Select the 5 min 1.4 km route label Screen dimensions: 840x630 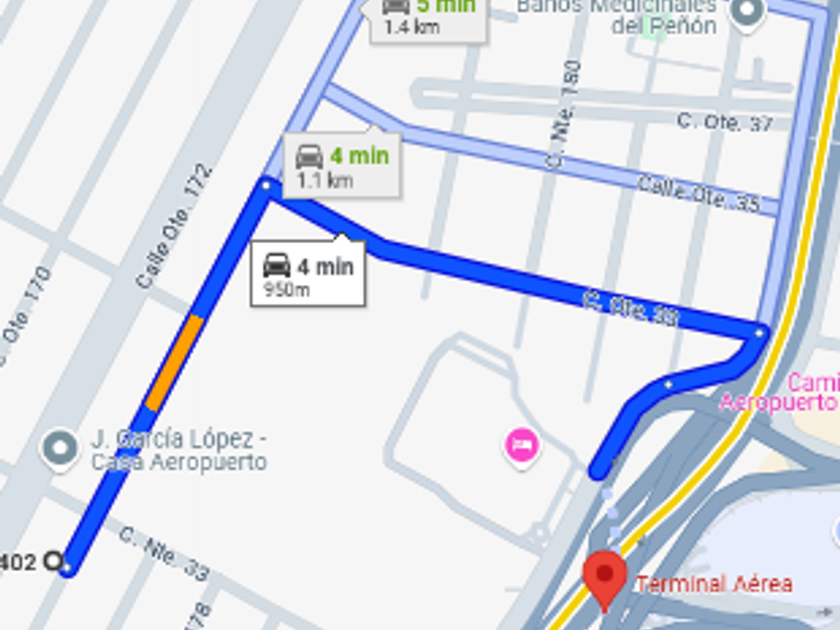click(x=429, y=18)
